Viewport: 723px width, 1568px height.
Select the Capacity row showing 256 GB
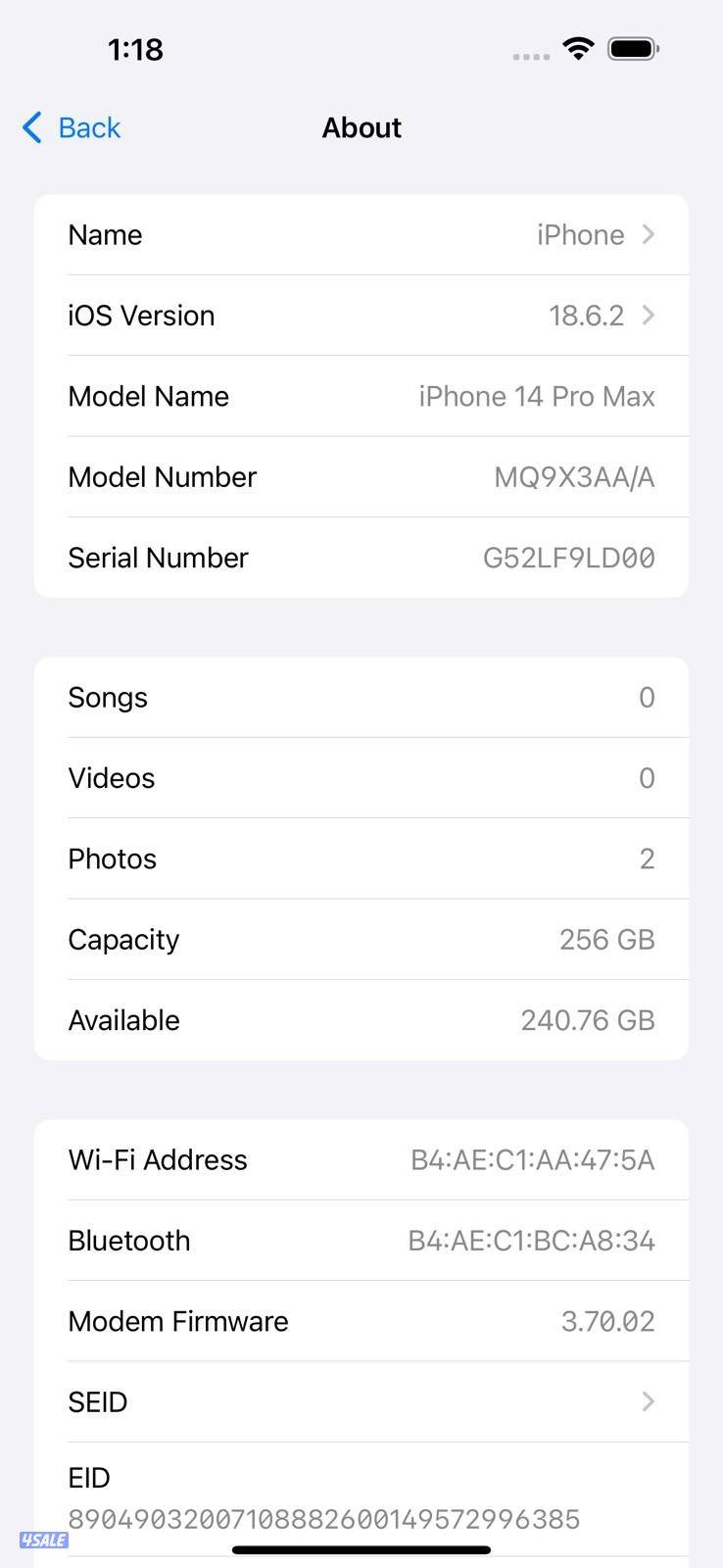pyautogui.click(x=361, y=939)
